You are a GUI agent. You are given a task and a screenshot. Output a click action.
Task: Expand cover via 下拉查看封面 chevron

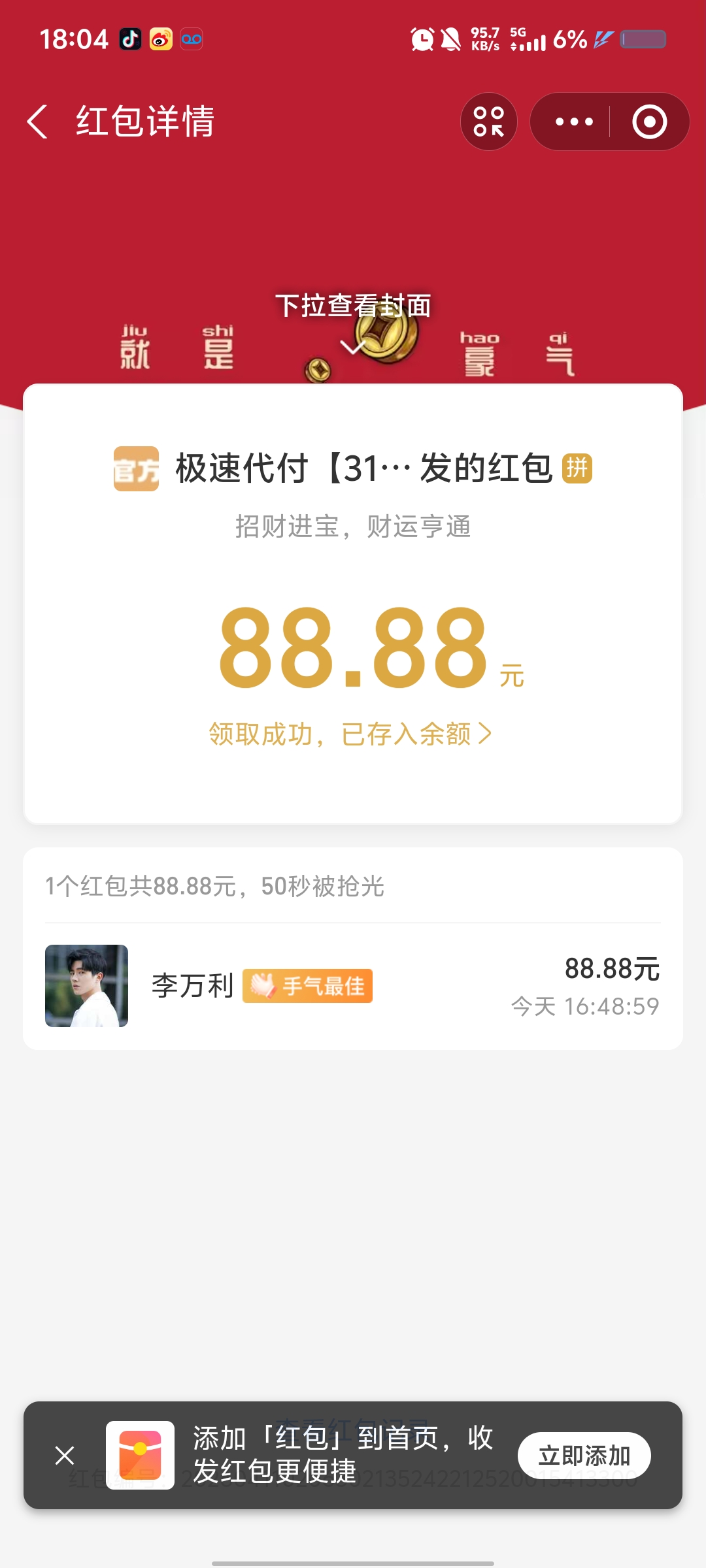coord(353,348)
